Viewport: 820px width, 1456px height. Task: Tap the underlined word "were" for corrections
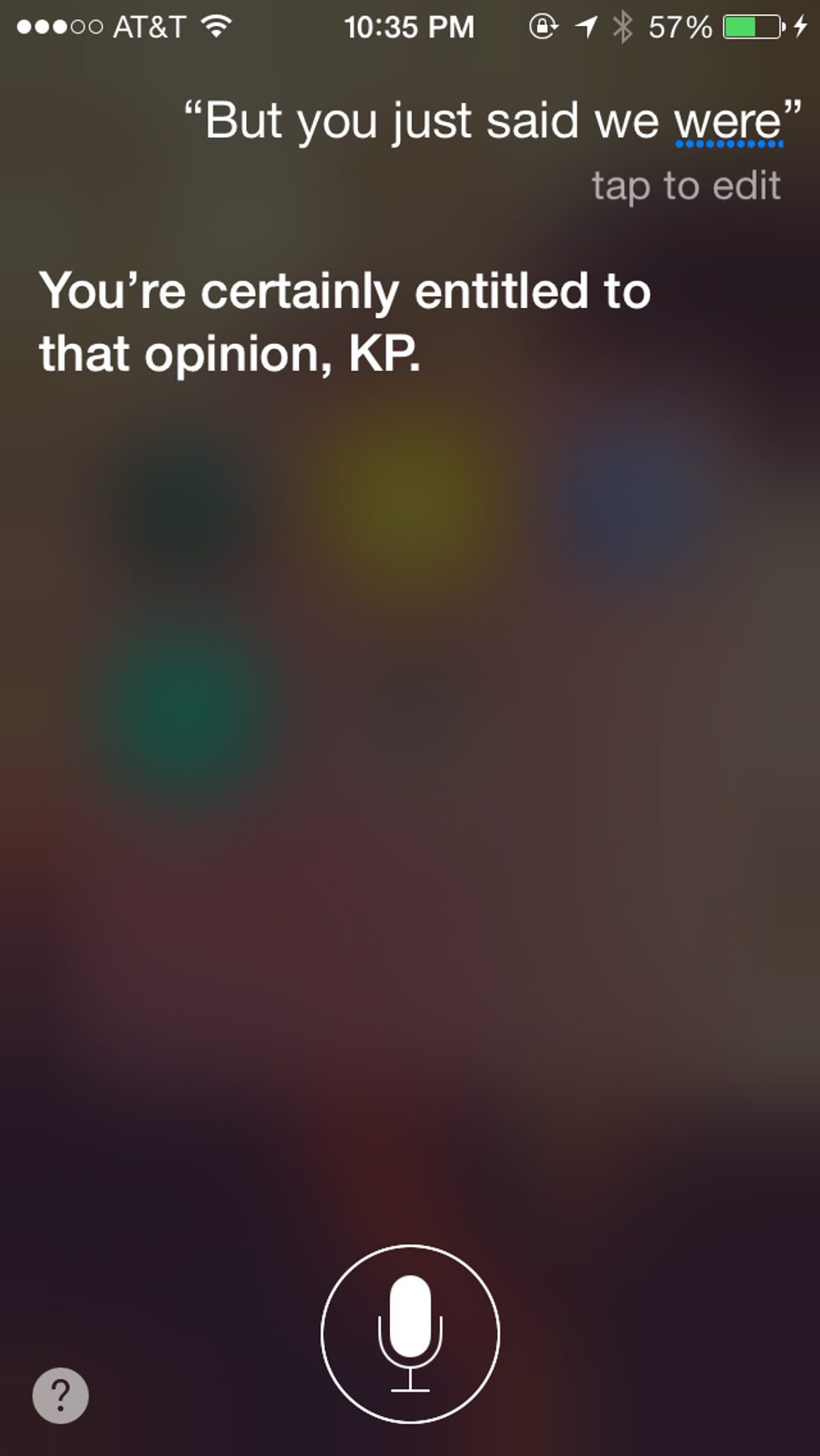(x=728, y=123)
